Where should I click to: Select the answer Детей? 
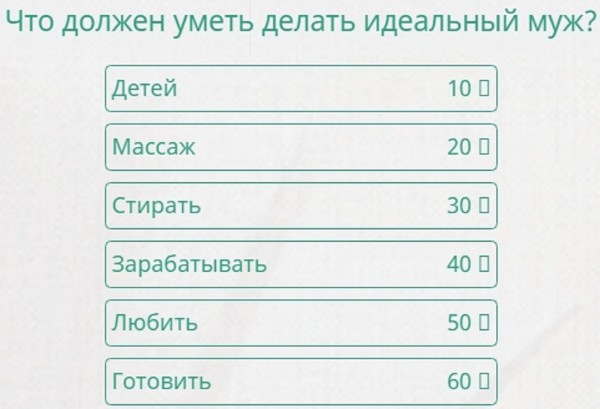click(x=300, y=89)
